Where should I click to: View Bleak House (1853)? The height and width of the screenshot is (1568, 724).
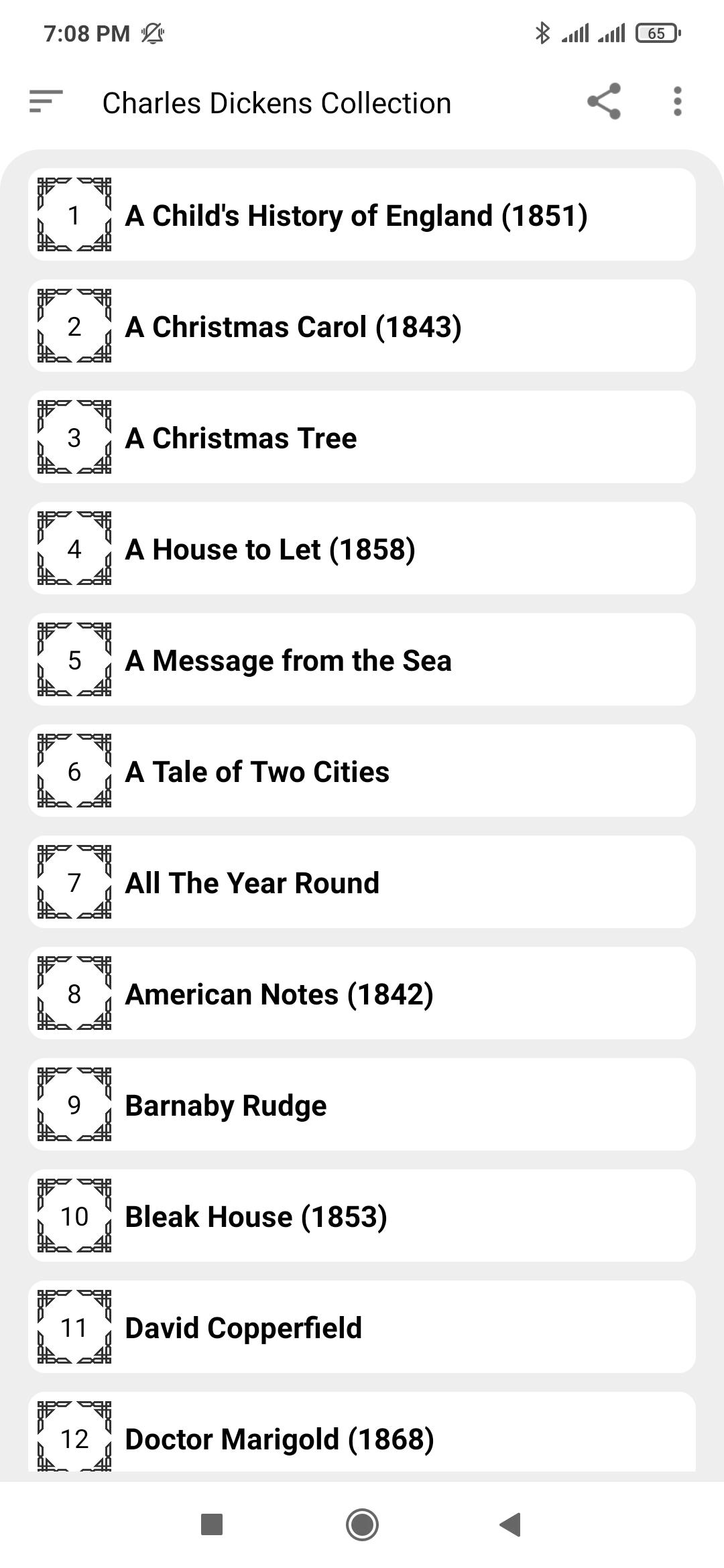tap(362, 1216)
